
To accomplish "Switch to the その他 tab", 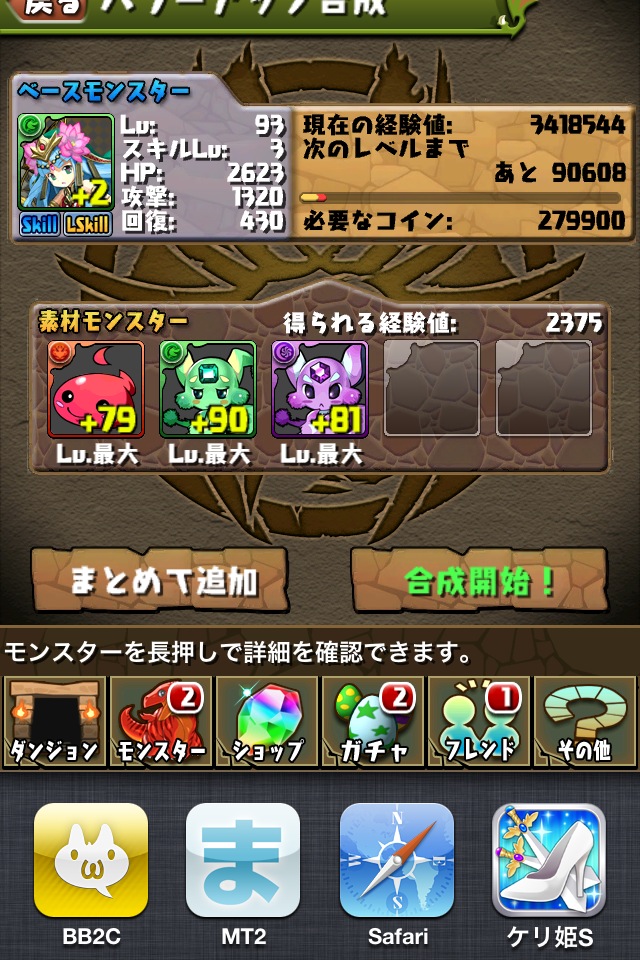I will coord(585,721).
